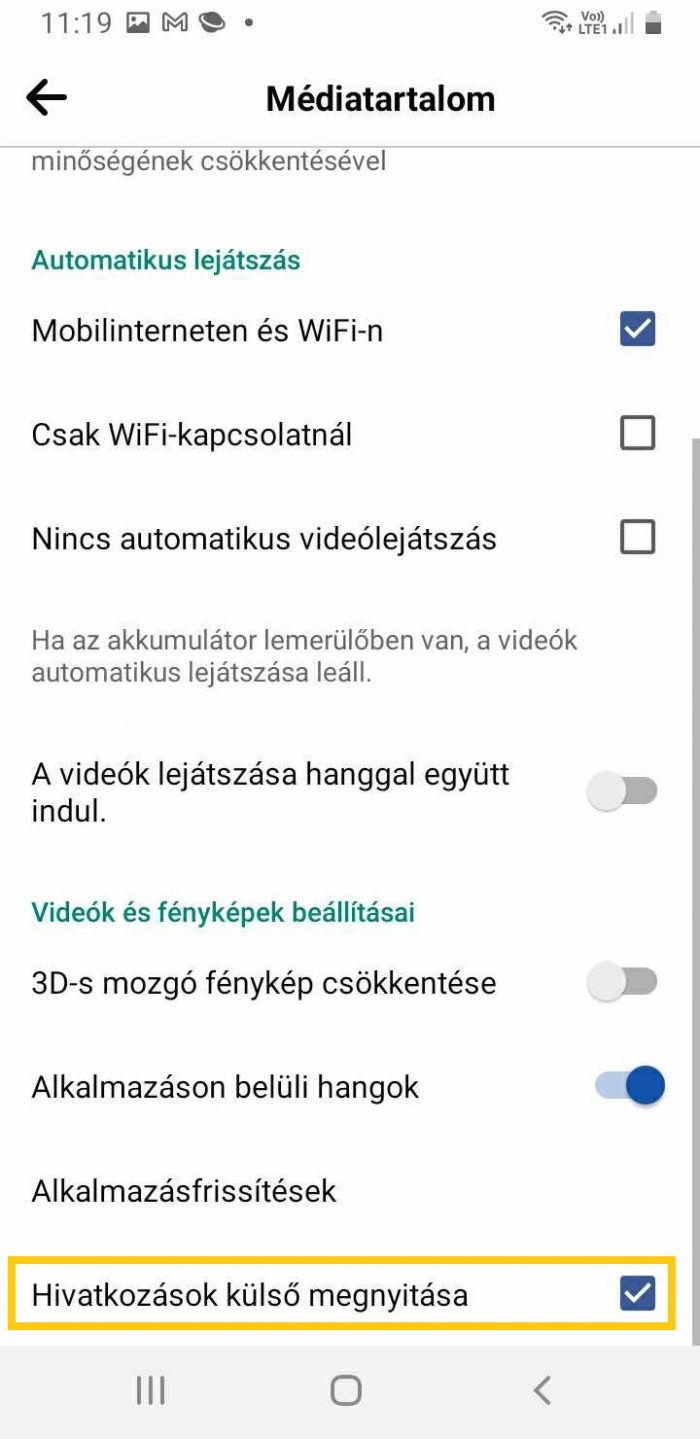
Task: Turn on 3D-s mozgó fénykép csökkentése
Action: (x=622, y=982)
